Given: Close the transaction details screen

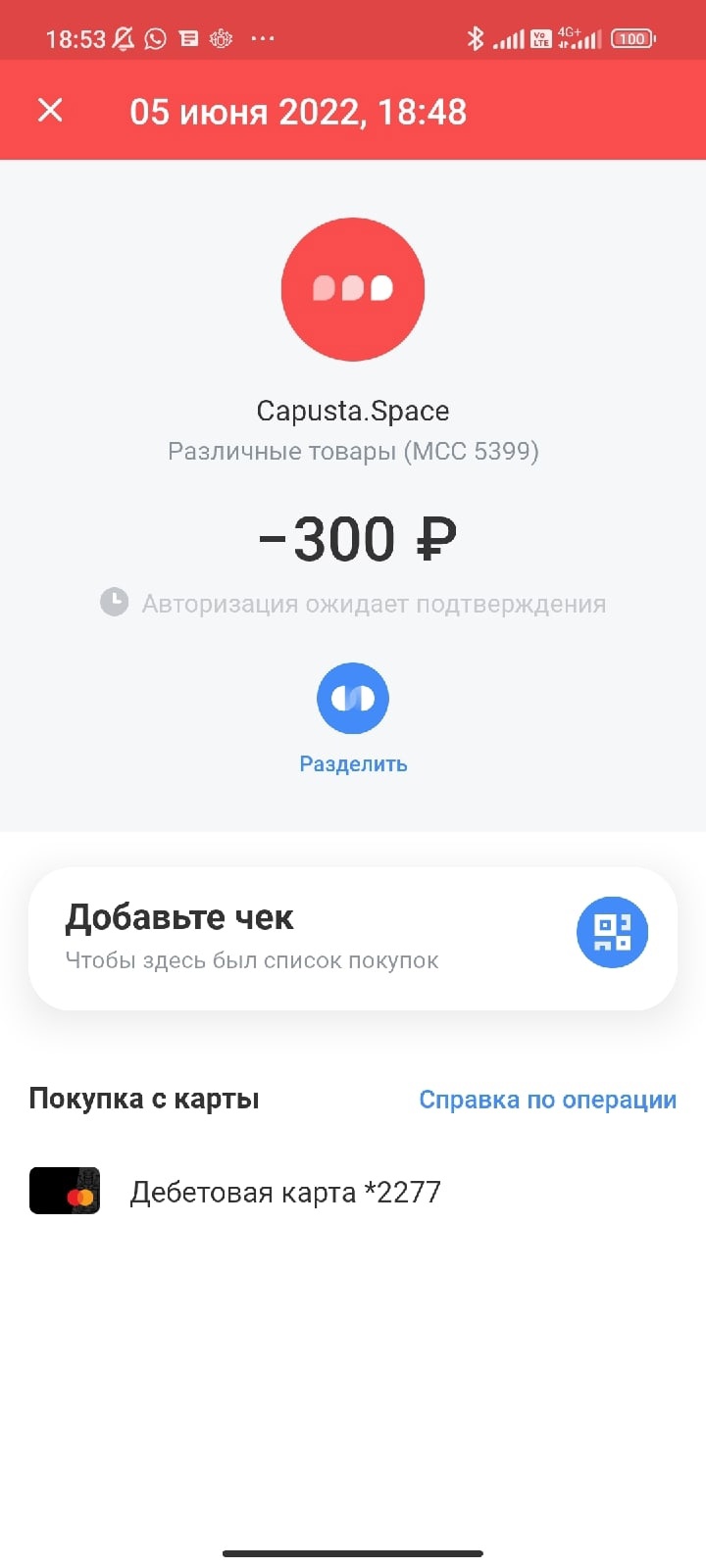Looking at the screenshot, I should [x=50, y=110].
